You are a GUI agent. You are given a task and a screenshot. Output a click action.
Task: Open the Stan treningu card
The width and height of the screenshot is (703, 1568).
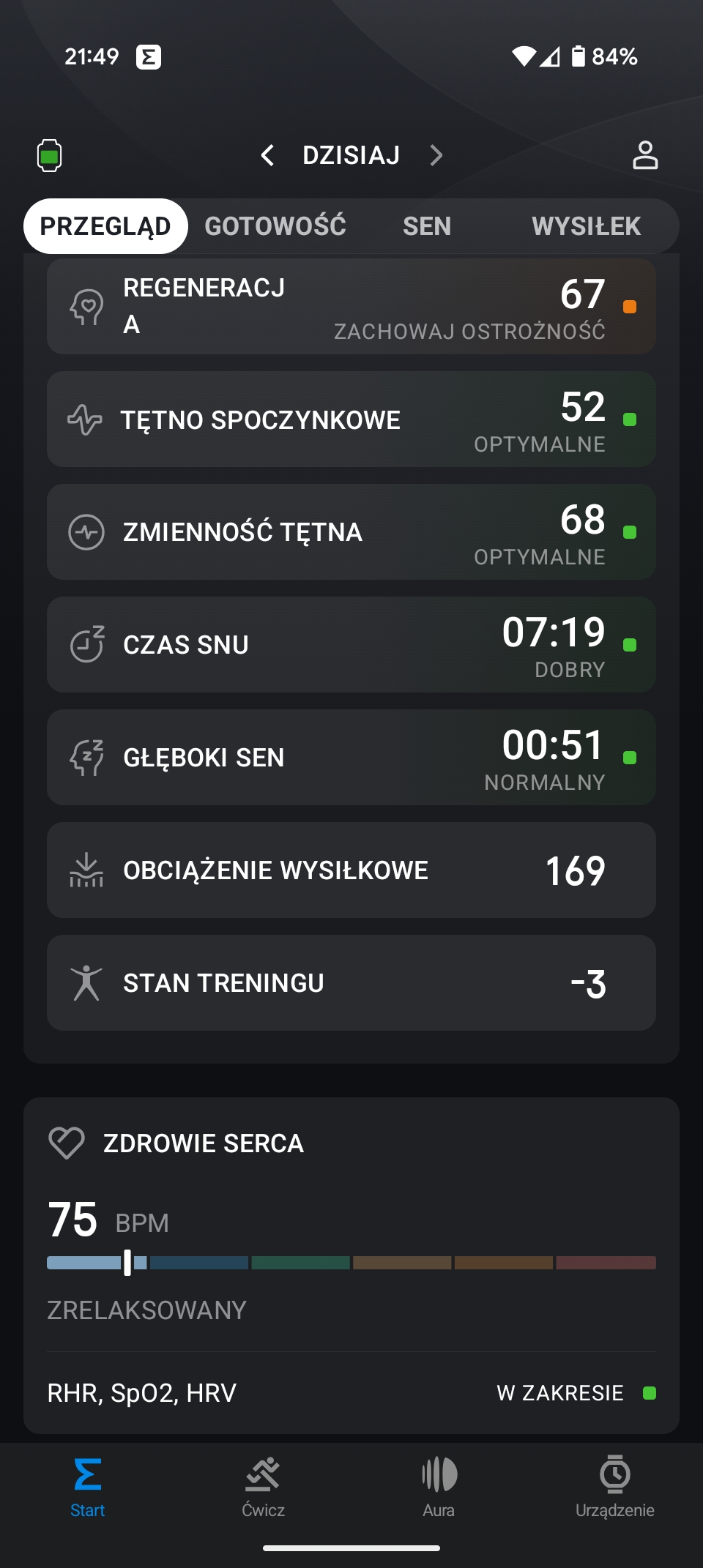(x=351, y=983)
